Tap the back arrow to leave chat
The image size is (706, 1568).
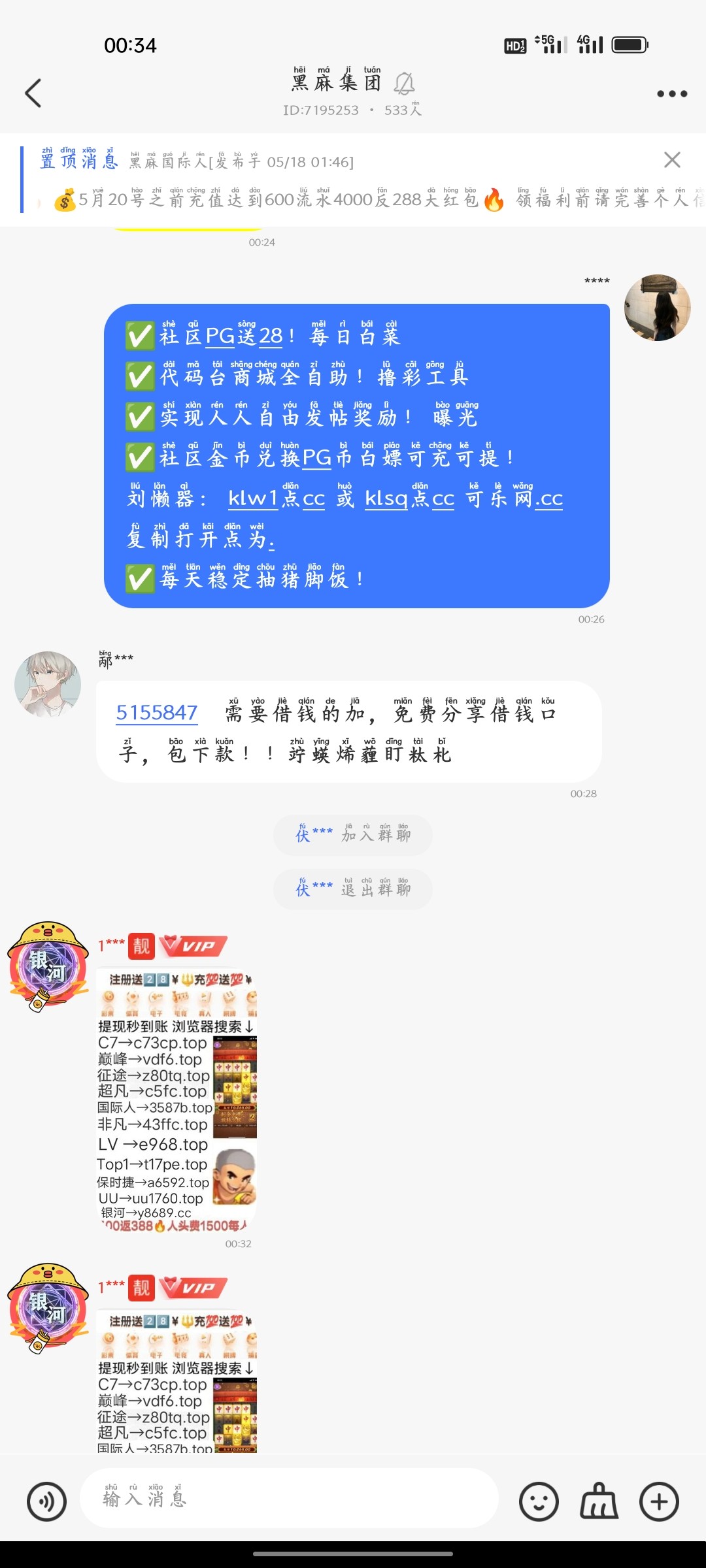(34, 93)
